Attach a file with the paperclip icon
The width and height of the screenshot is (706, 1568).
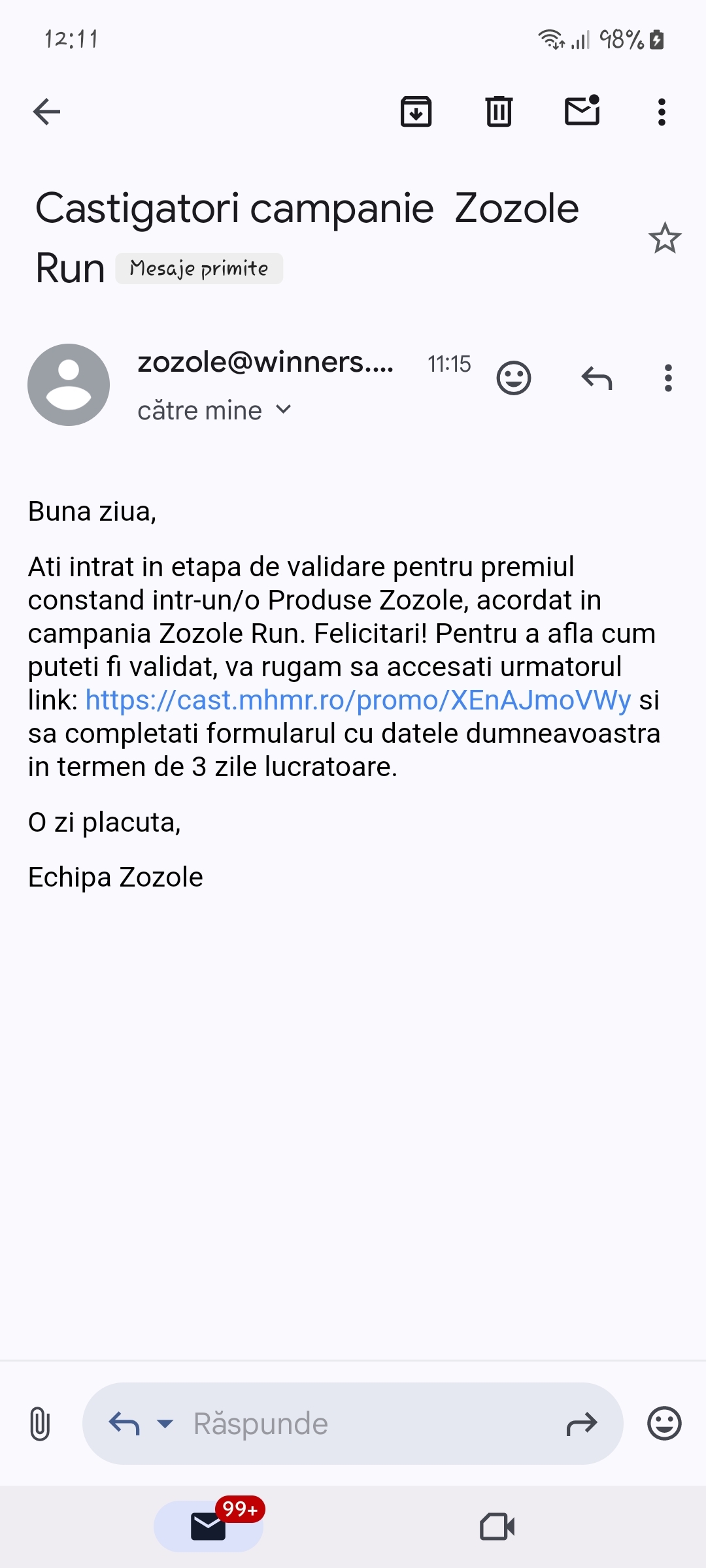tap(40, 1423)
